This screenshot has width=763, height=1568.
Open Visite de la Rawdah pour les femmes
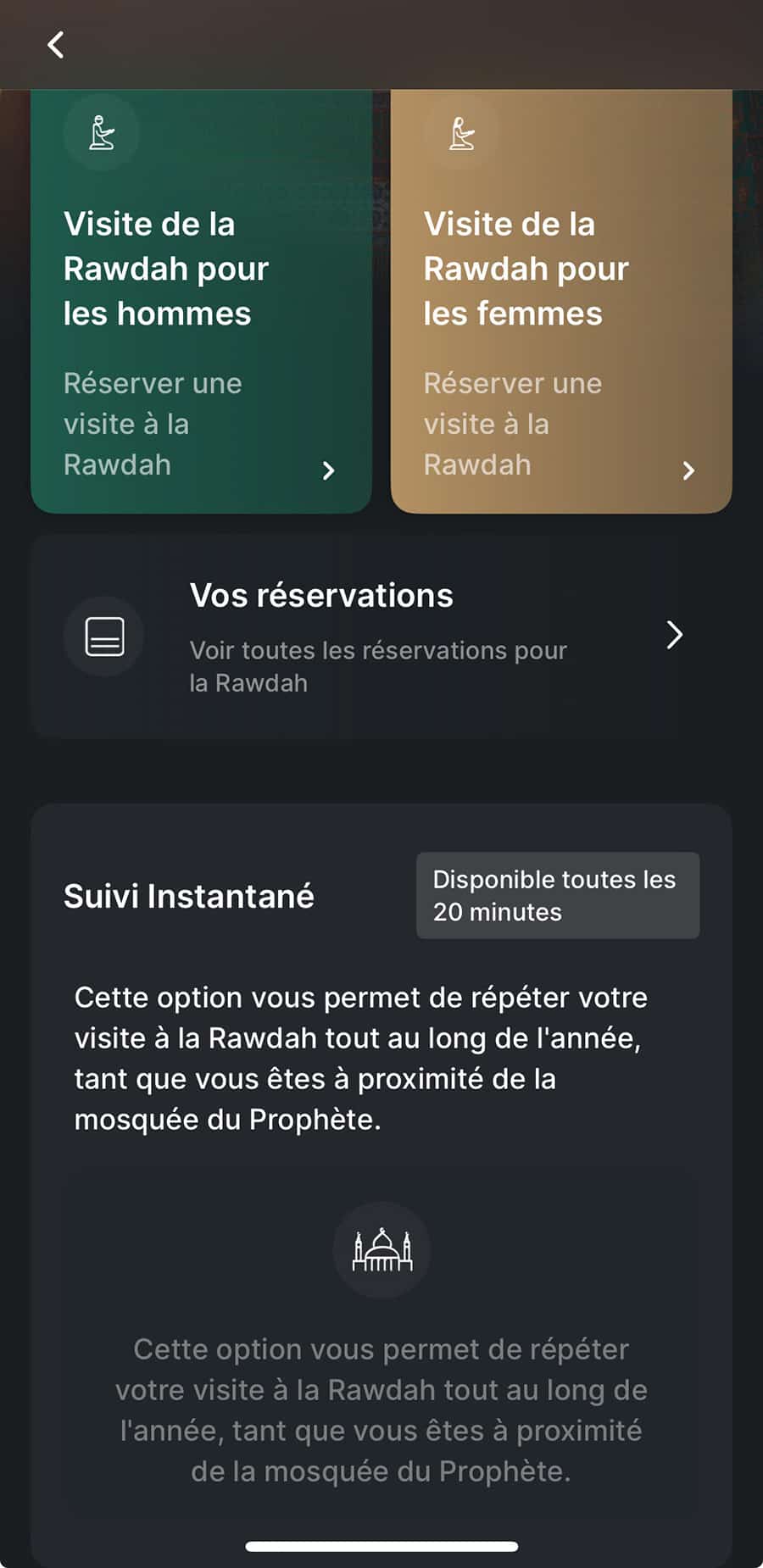pos(560,305)
